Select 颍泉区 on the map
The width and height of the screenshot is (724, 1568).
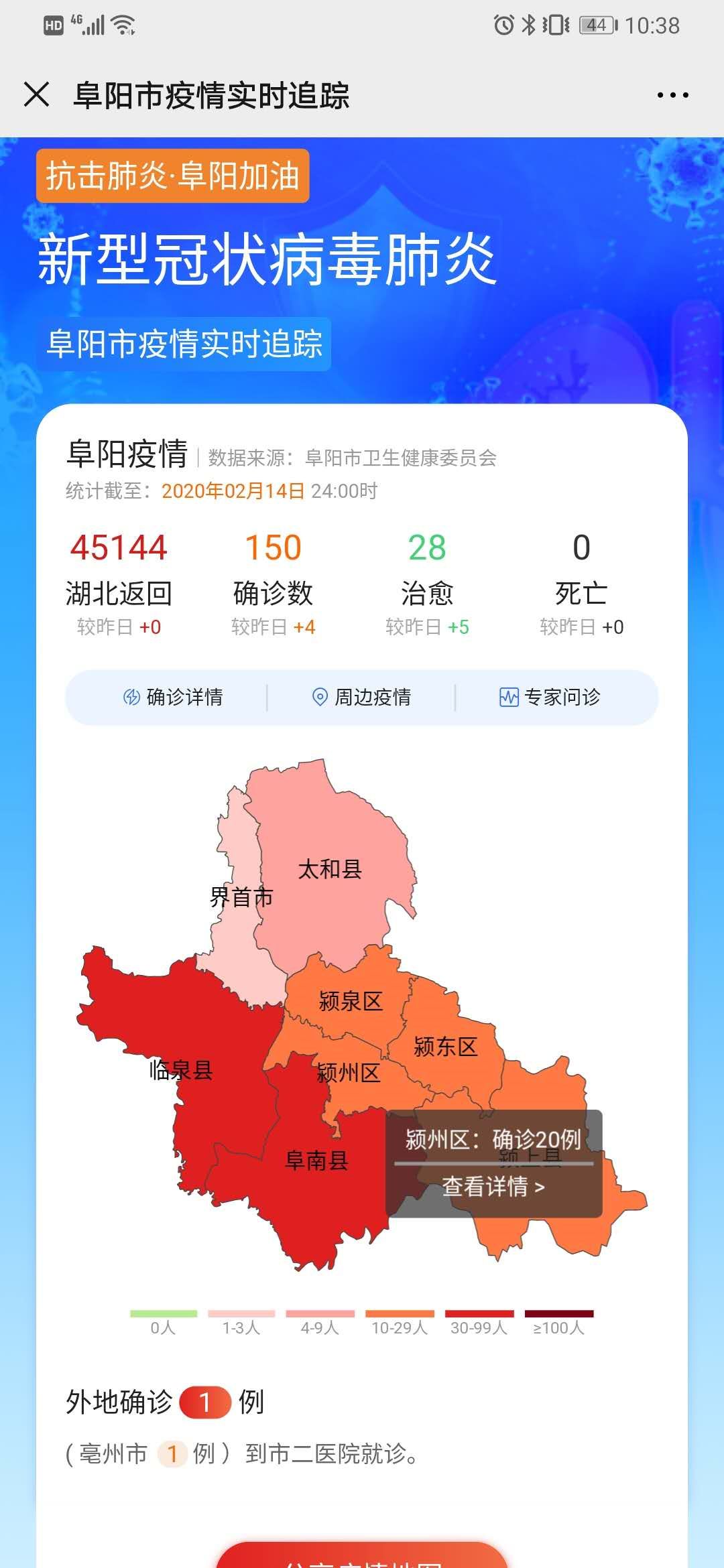[350, 1001]
